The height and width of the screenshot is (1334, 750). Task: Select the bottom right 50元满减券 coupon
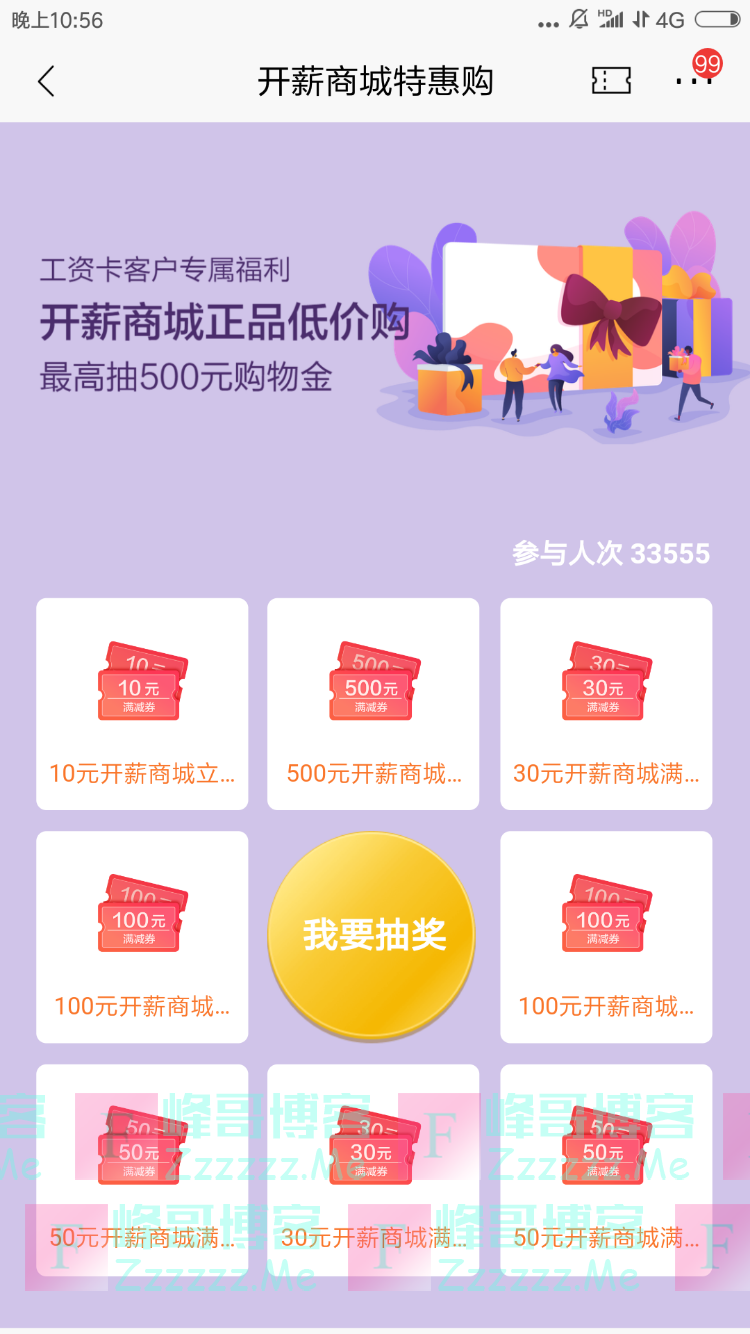tap(605, 1140)
